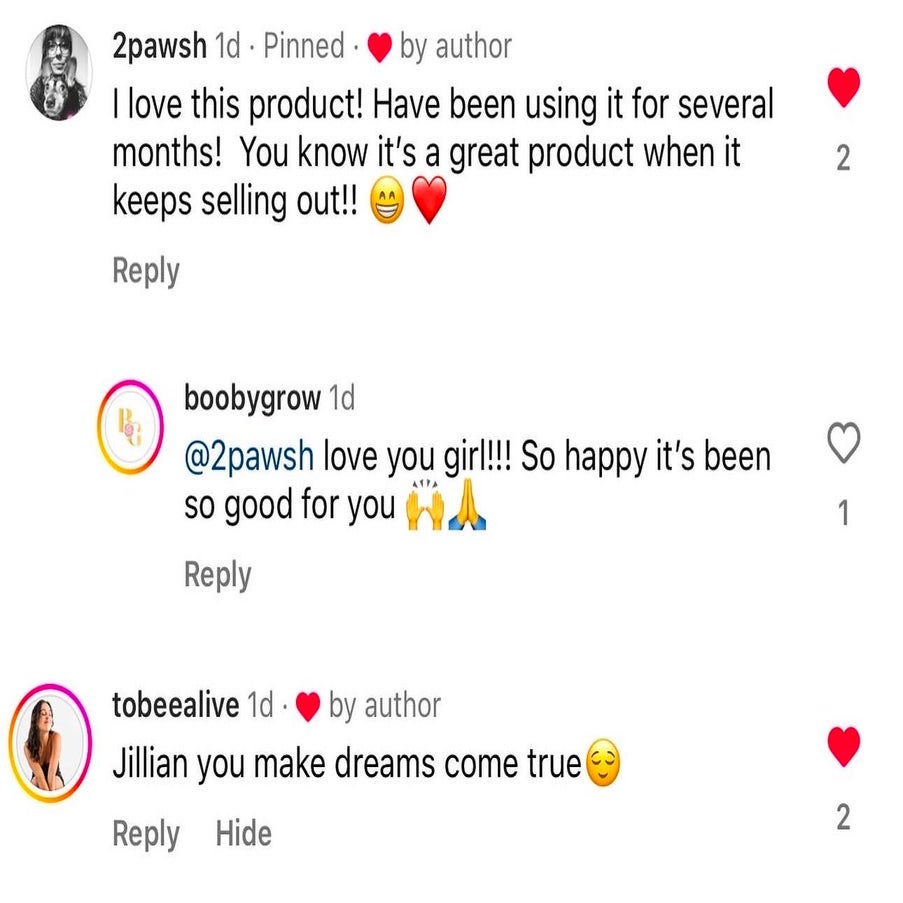The height and width of the screenshot is (903, 903).
Task: Open the @2pawsh mention link
Action: click(x=249, y=457)
